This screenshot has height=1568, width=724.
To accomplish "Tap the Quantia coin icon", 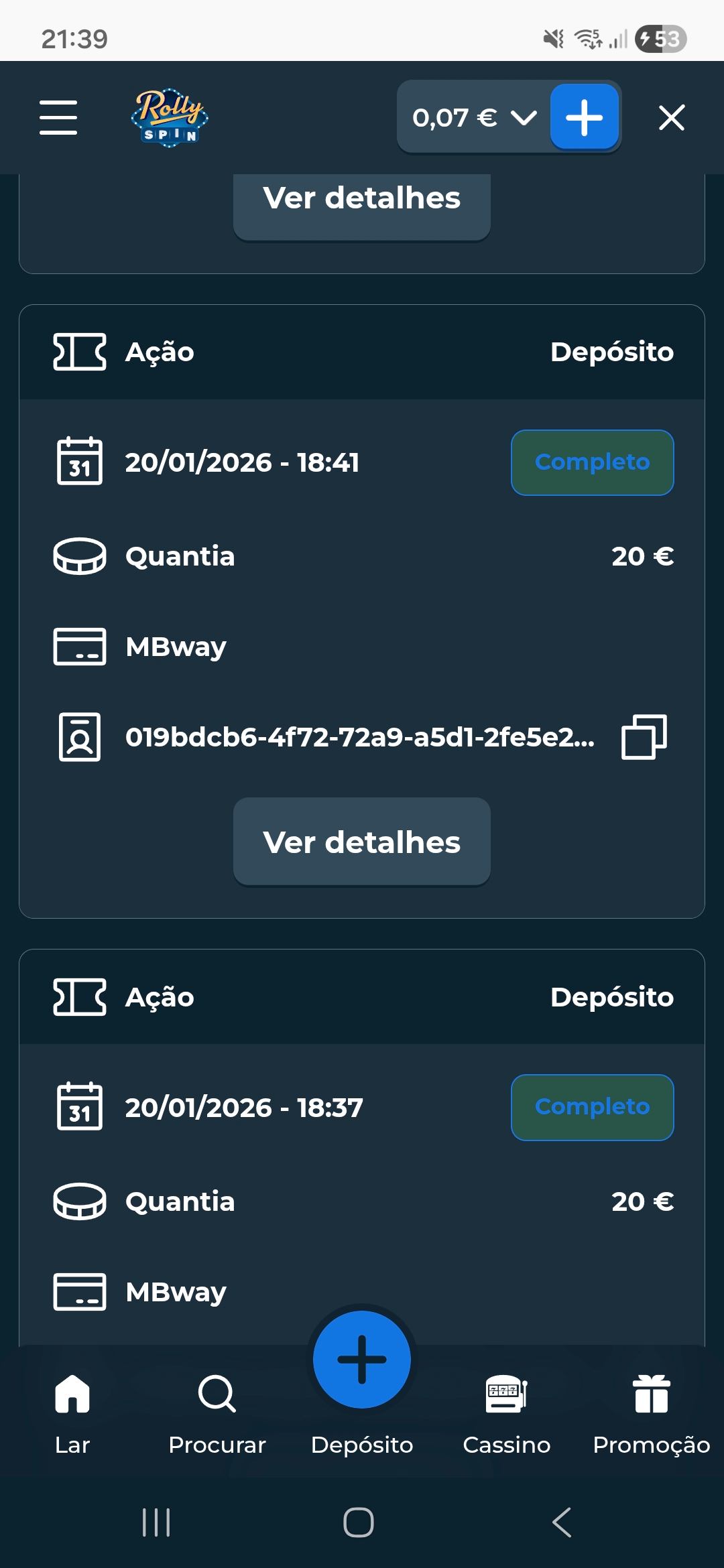I will [x=79, y=556].
